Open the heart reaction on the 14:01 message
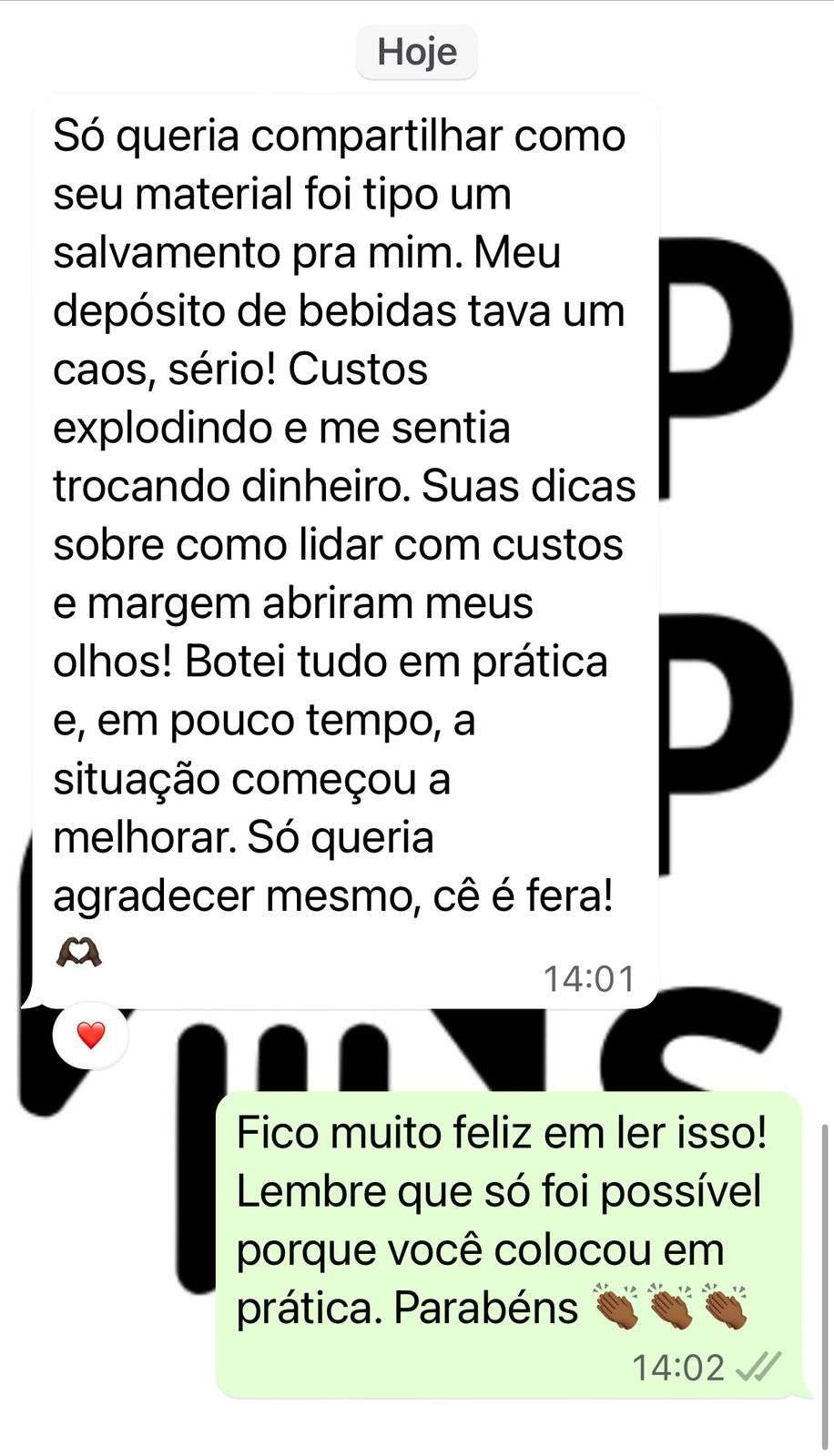 pos(91,1035)
